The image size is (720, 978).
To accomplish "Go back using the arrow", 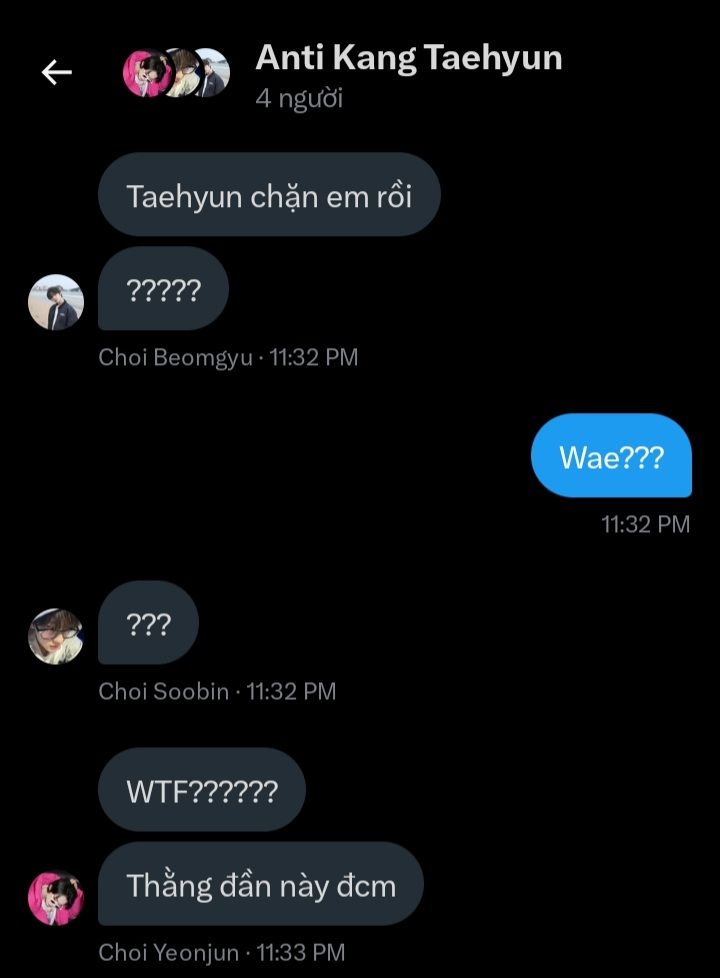I will pyautogui.click(x=56, y=72).
